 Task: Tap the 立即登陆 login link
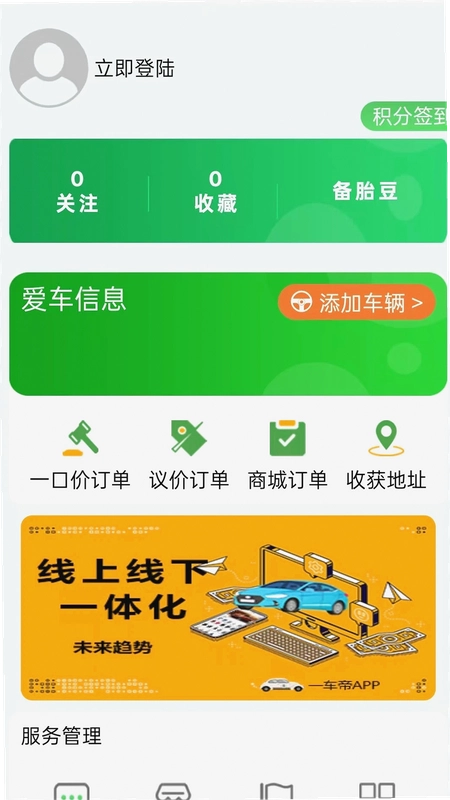click(x=134, y=69)
